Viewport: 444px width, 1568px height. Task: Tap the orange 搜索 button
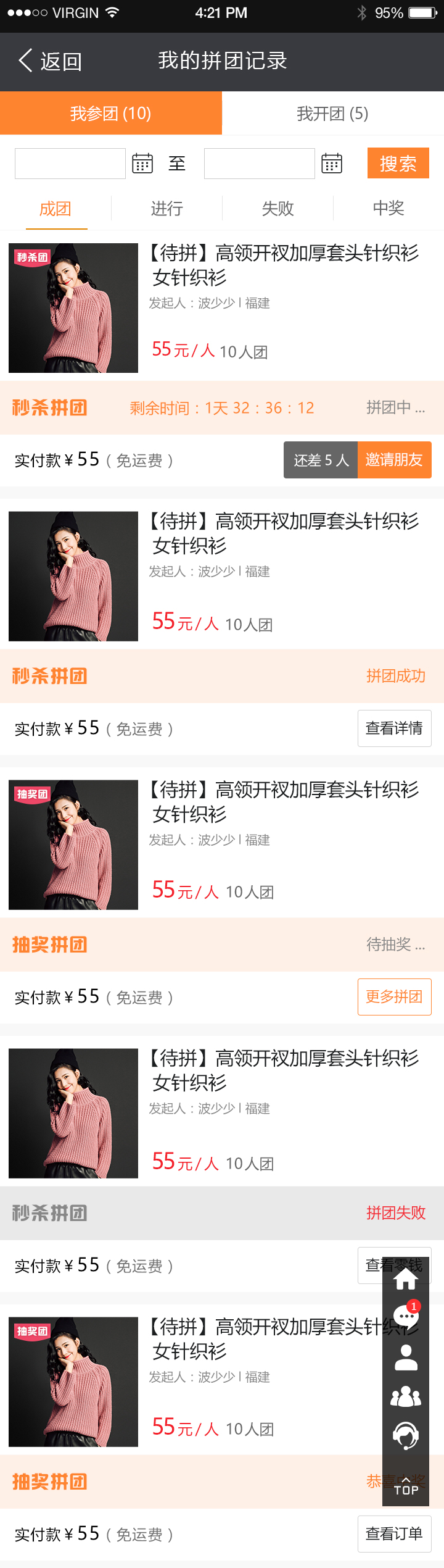398,164
